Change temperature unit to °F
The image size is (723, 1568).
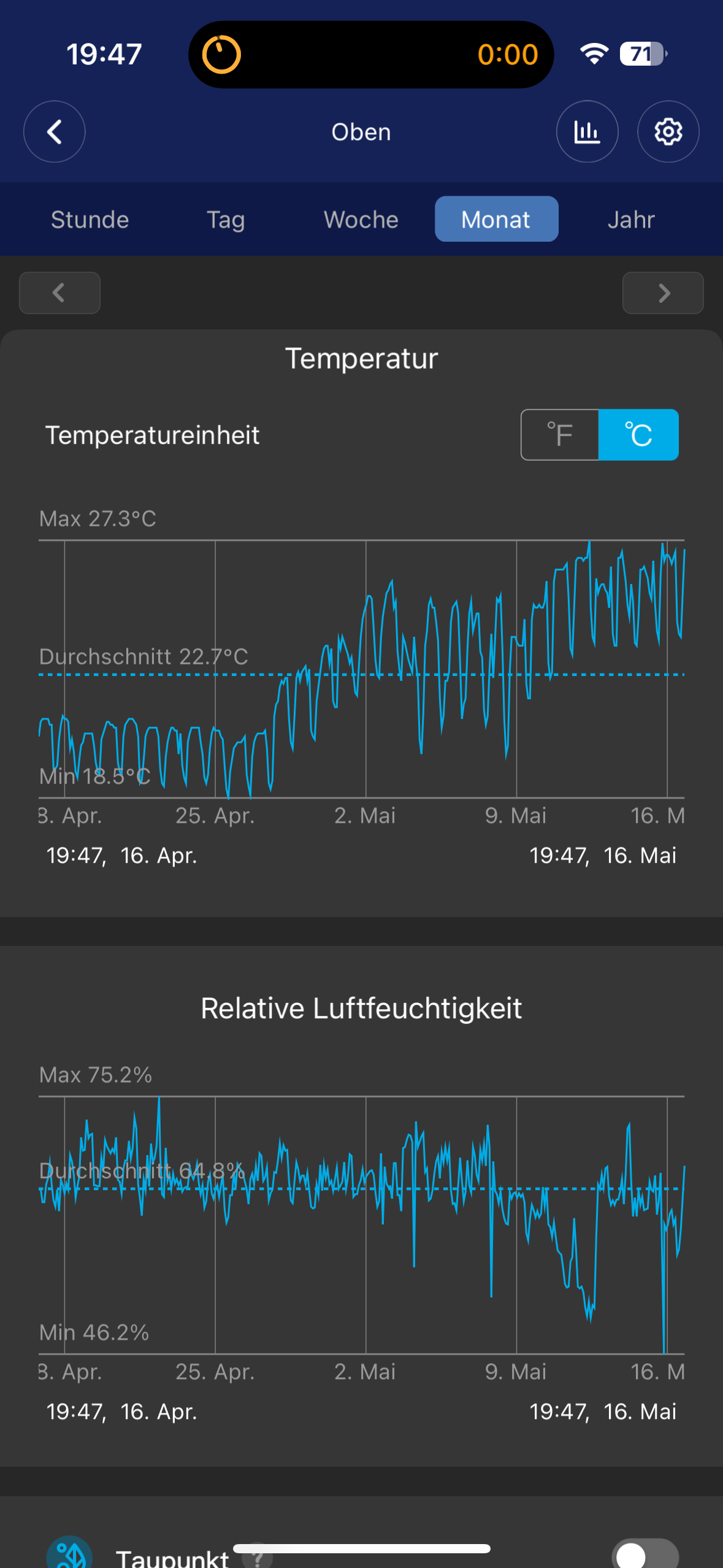560,435
